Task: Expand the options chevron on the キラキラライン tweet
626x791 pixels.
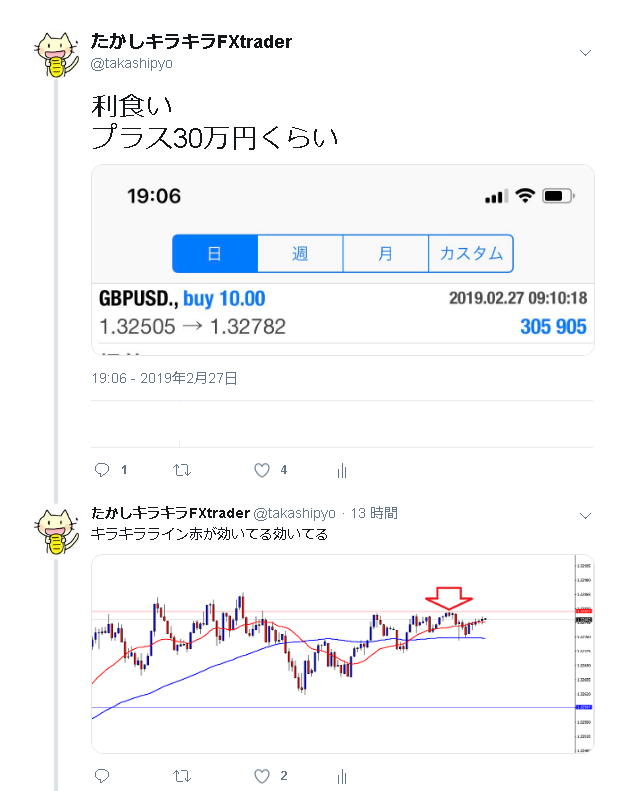Action: tap(586, 514)
